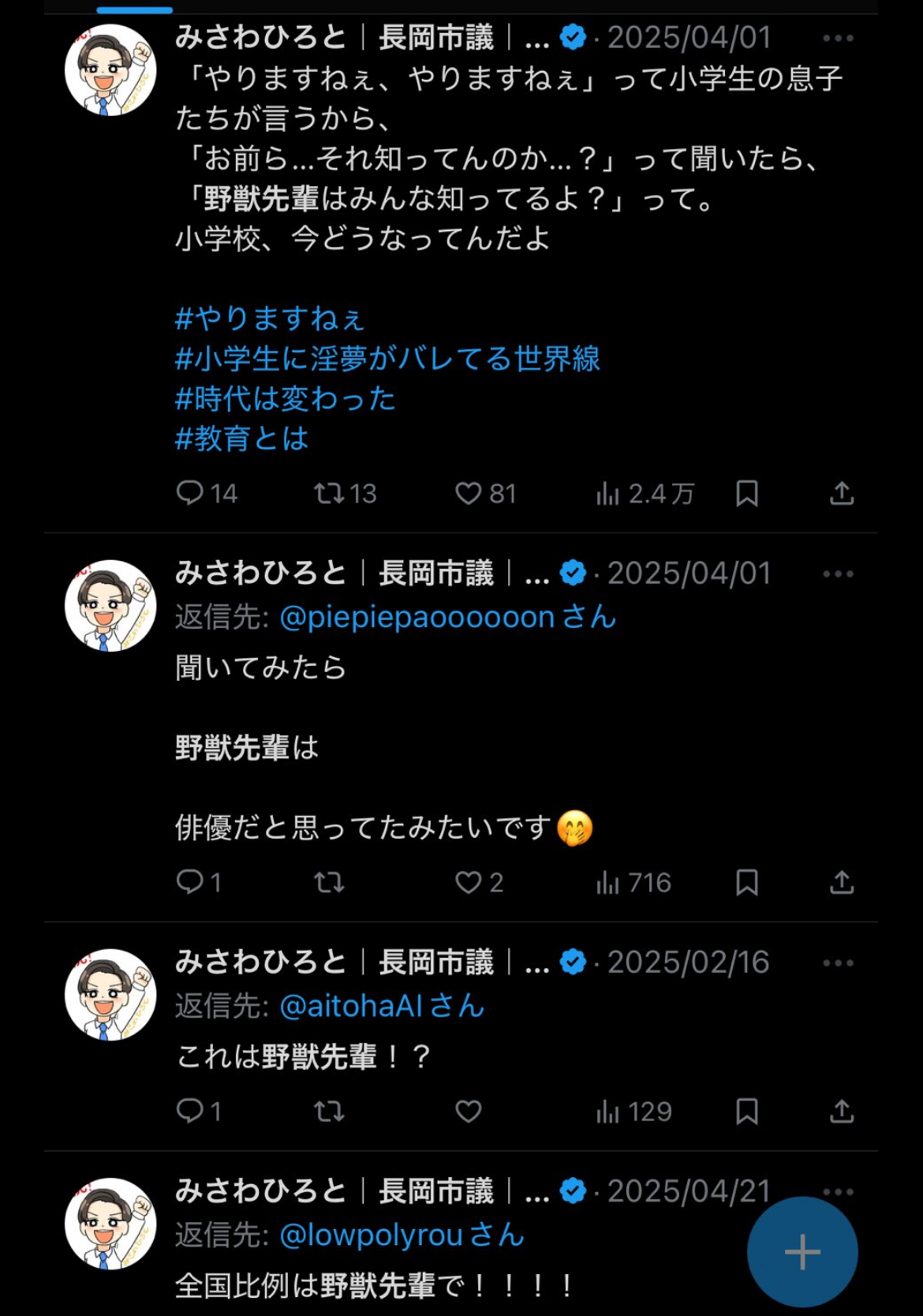Bookmark the post with 2.4万 views
The width and height of the screenshot is (923, 1316).
[x=746, y=494]
